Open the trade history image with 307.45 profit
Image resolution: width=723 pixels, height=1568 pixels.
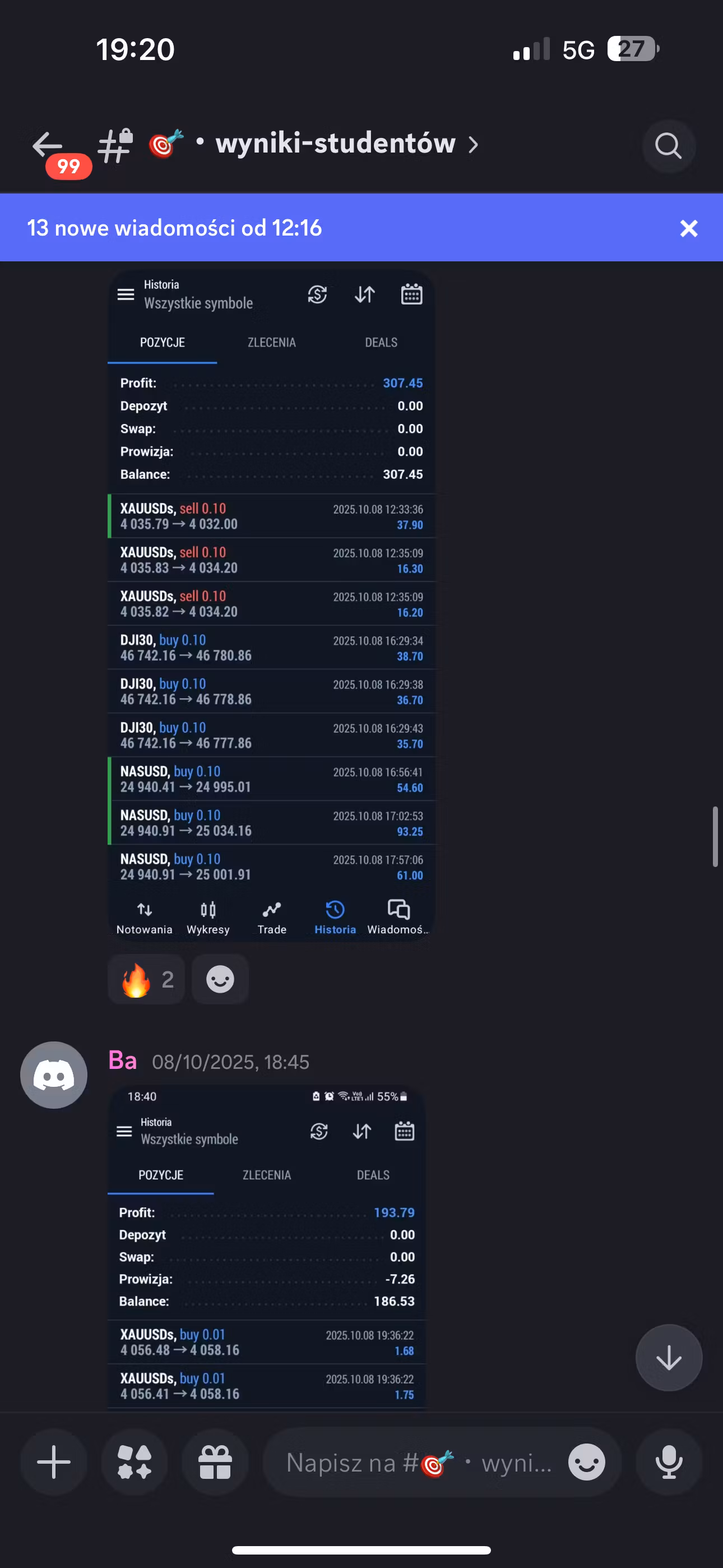[x=271, y=606]
